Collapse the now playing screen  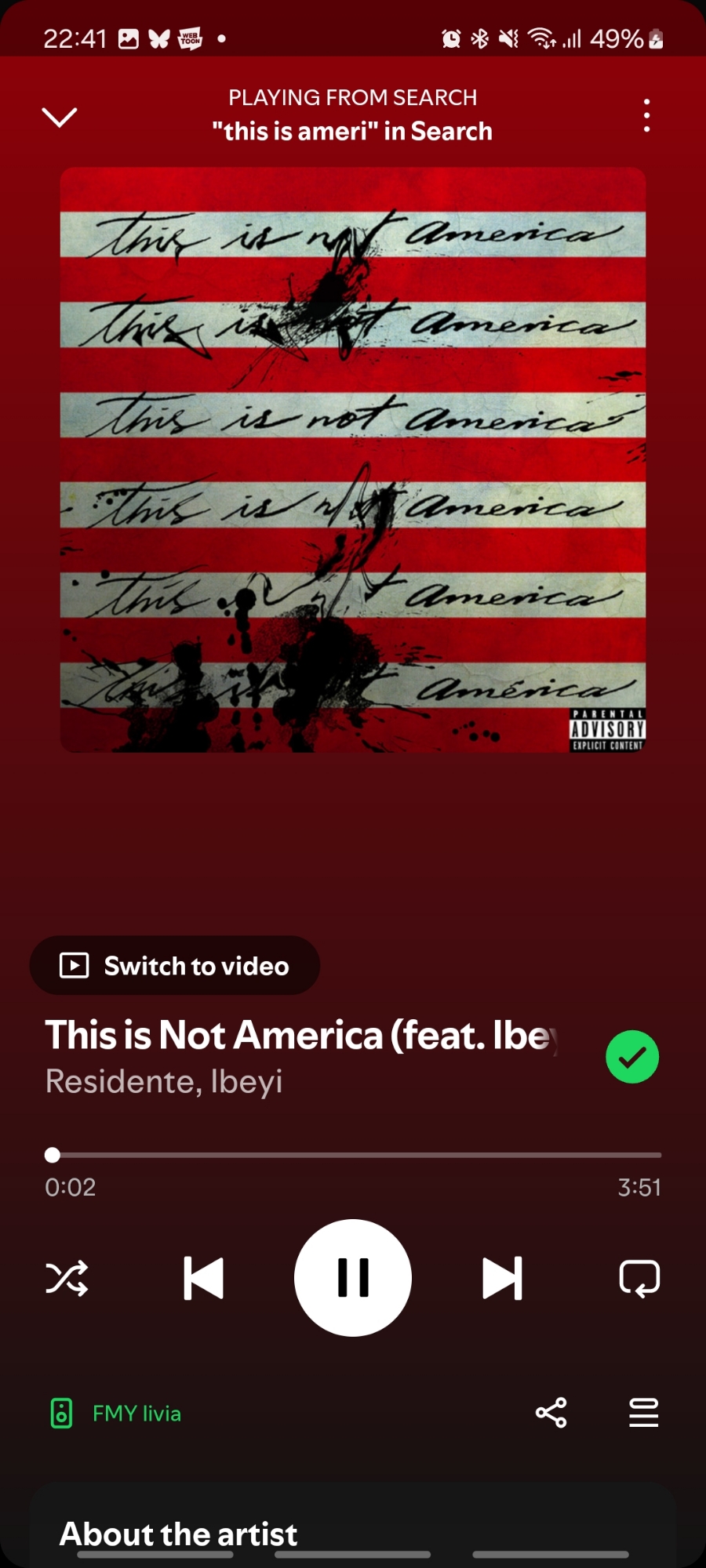pos(59,117)
